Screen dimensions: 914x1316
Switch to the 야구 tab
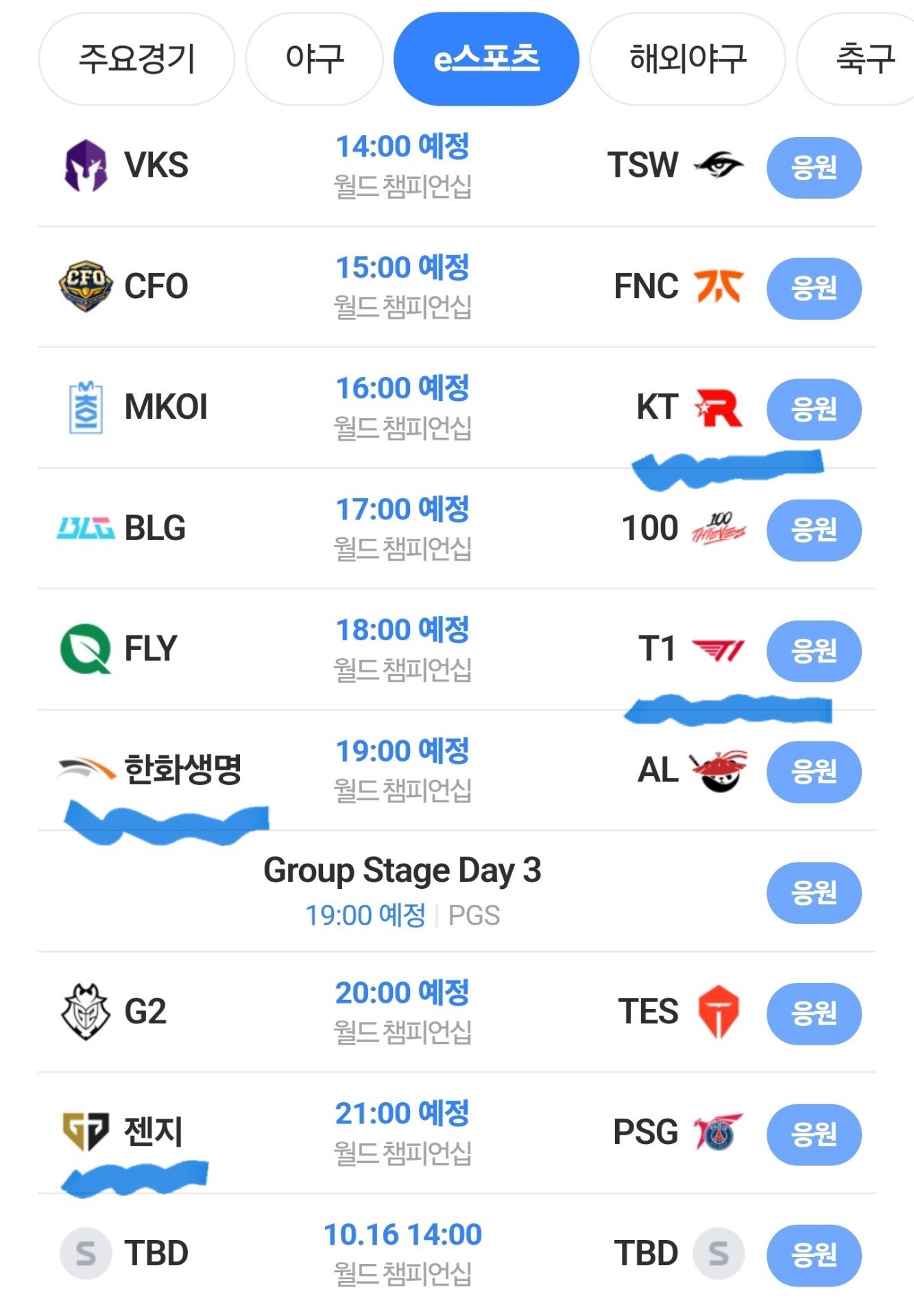(315, 59)
